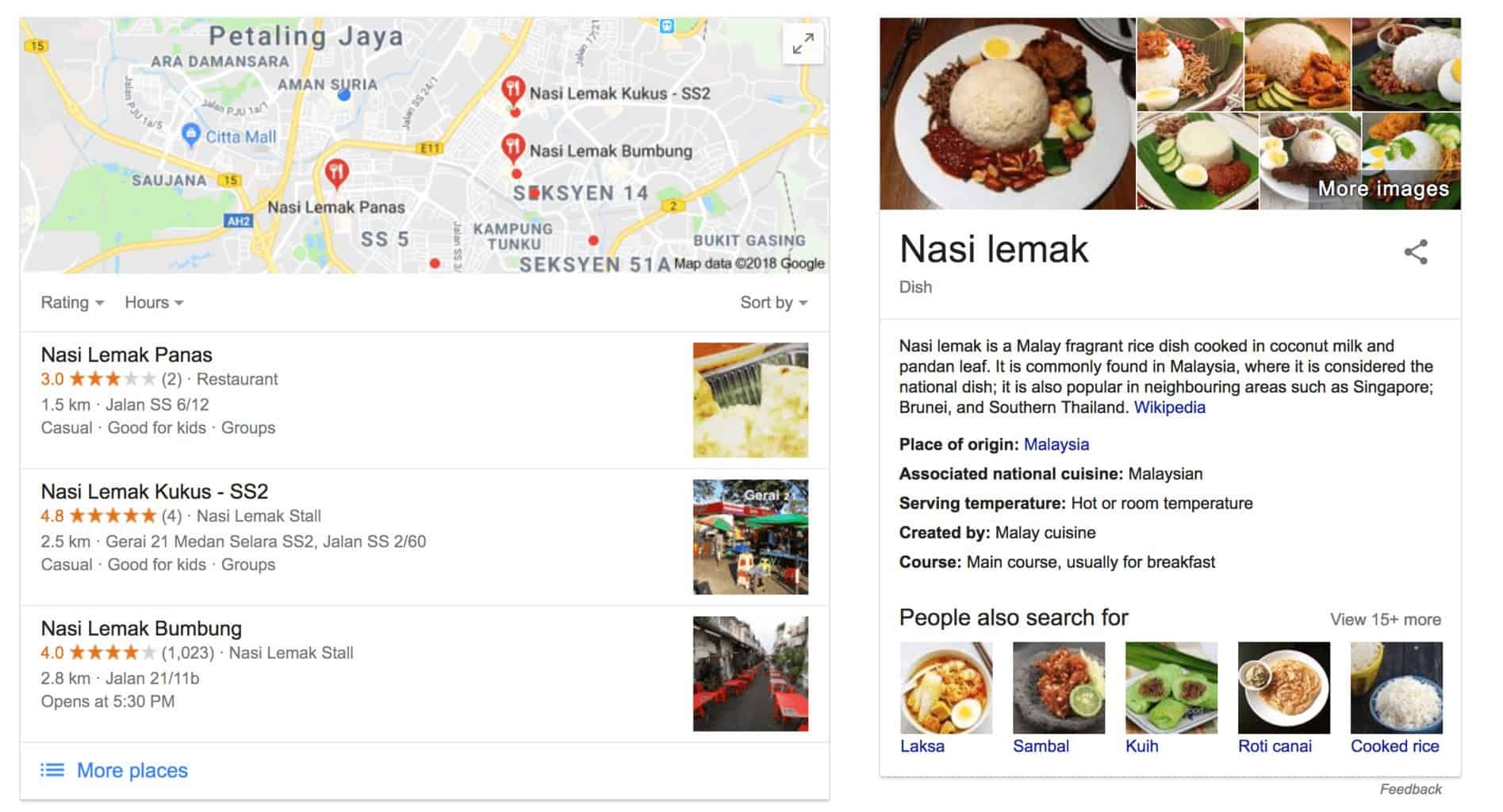
Task: Search for Kuih
Action: point(1141,746)
